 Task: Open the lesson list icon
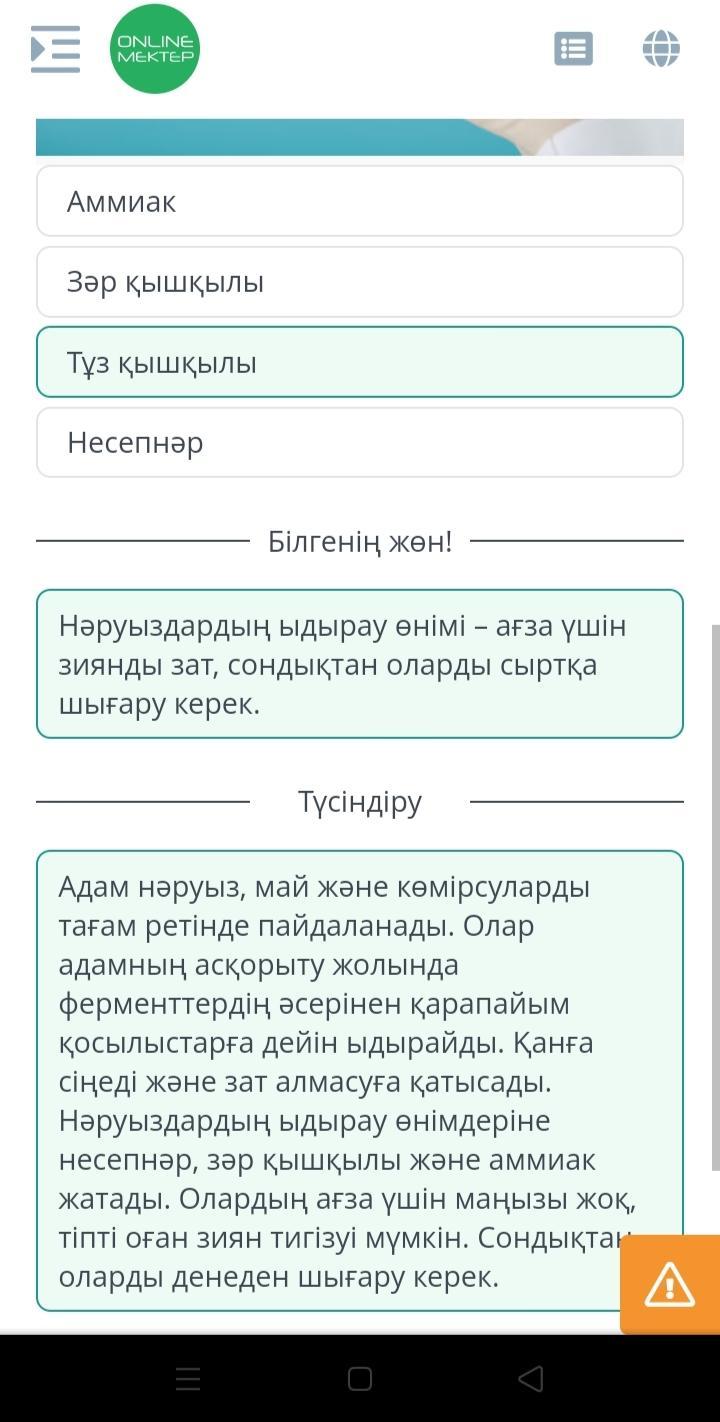point(573,49)
